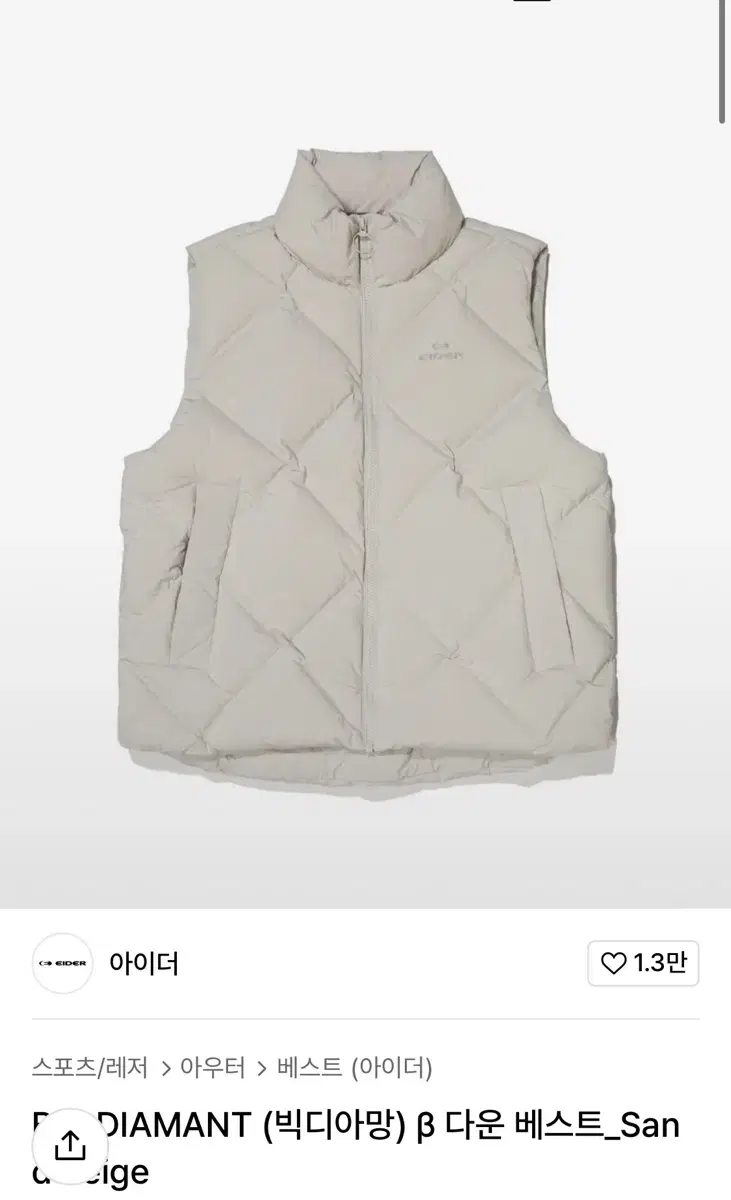Open the 아우터 category breadcrumb
The width and height of the screenshot is (731, 1200).
coord(212,1067)
